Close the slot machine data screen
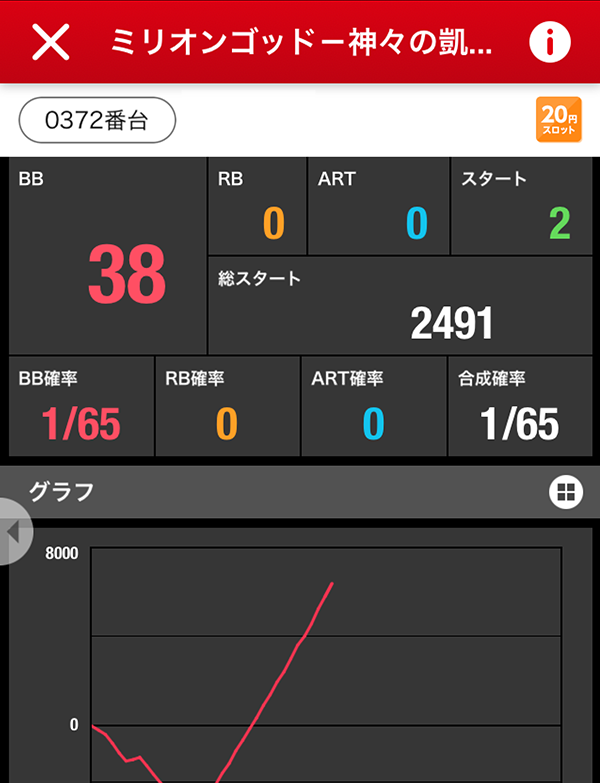This screenshot has width=600, height=783. 51,41
